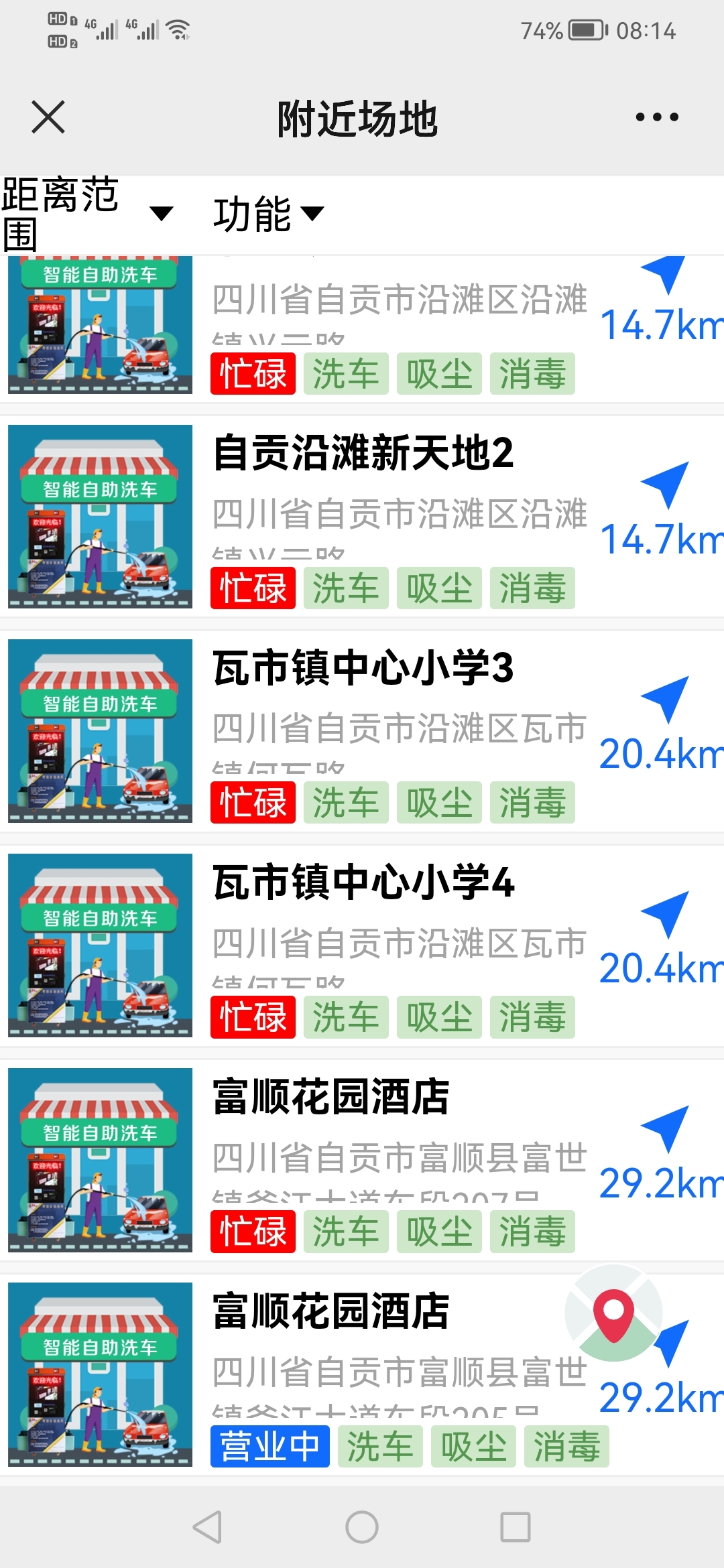Navigate to 瓦市镇中心小学4 via arrow icon
The image size is (724, 1568).
665,913
